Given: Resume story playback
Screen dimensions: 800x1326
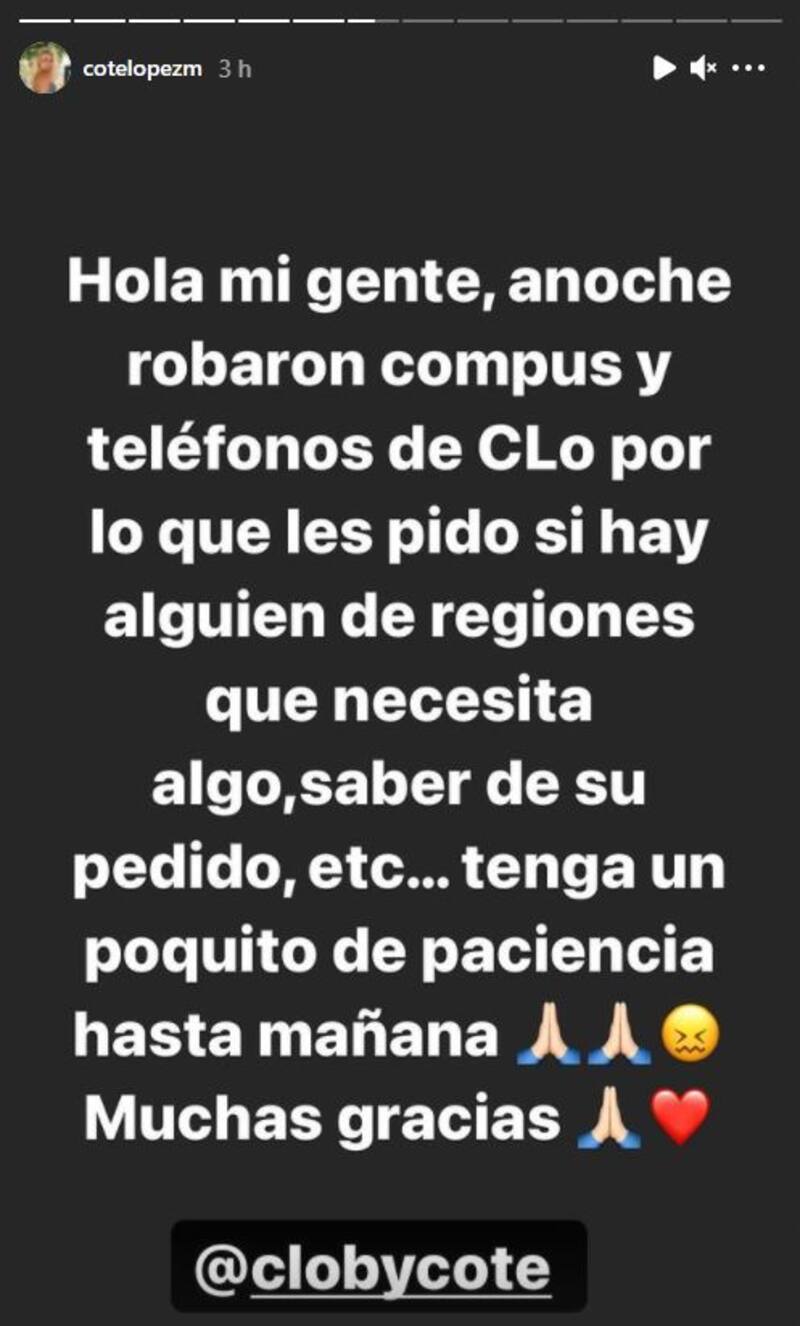Looking at the screenshot, I should 663,68.
